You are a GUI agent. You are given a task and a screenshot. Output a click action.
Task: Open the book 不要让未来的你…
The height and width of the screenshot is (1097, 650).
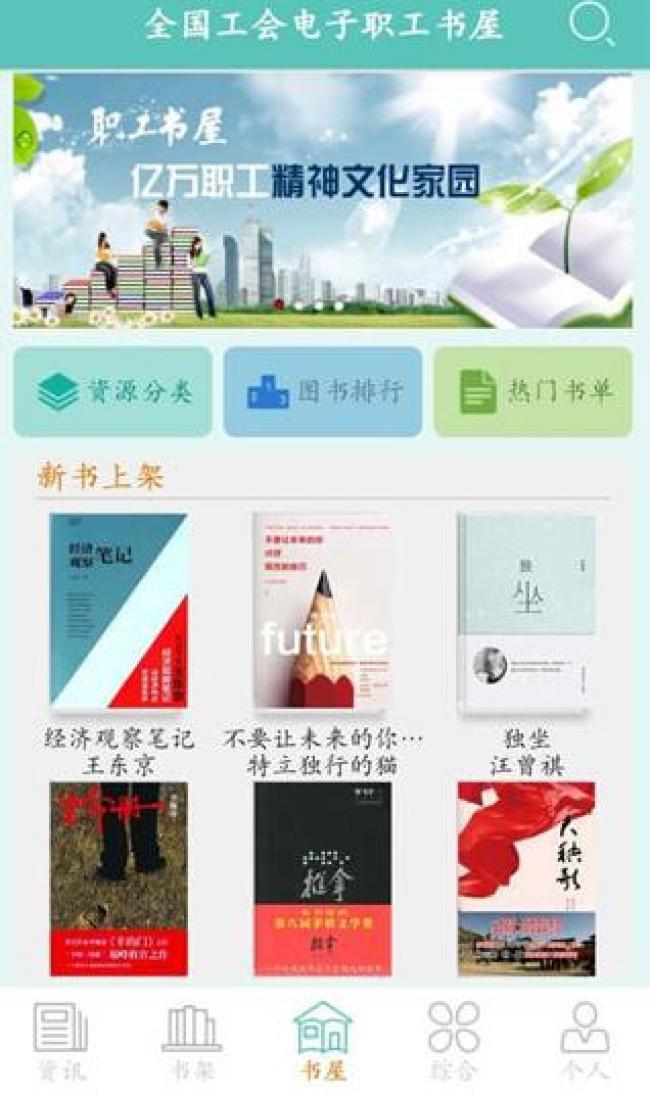click(323, 611)
